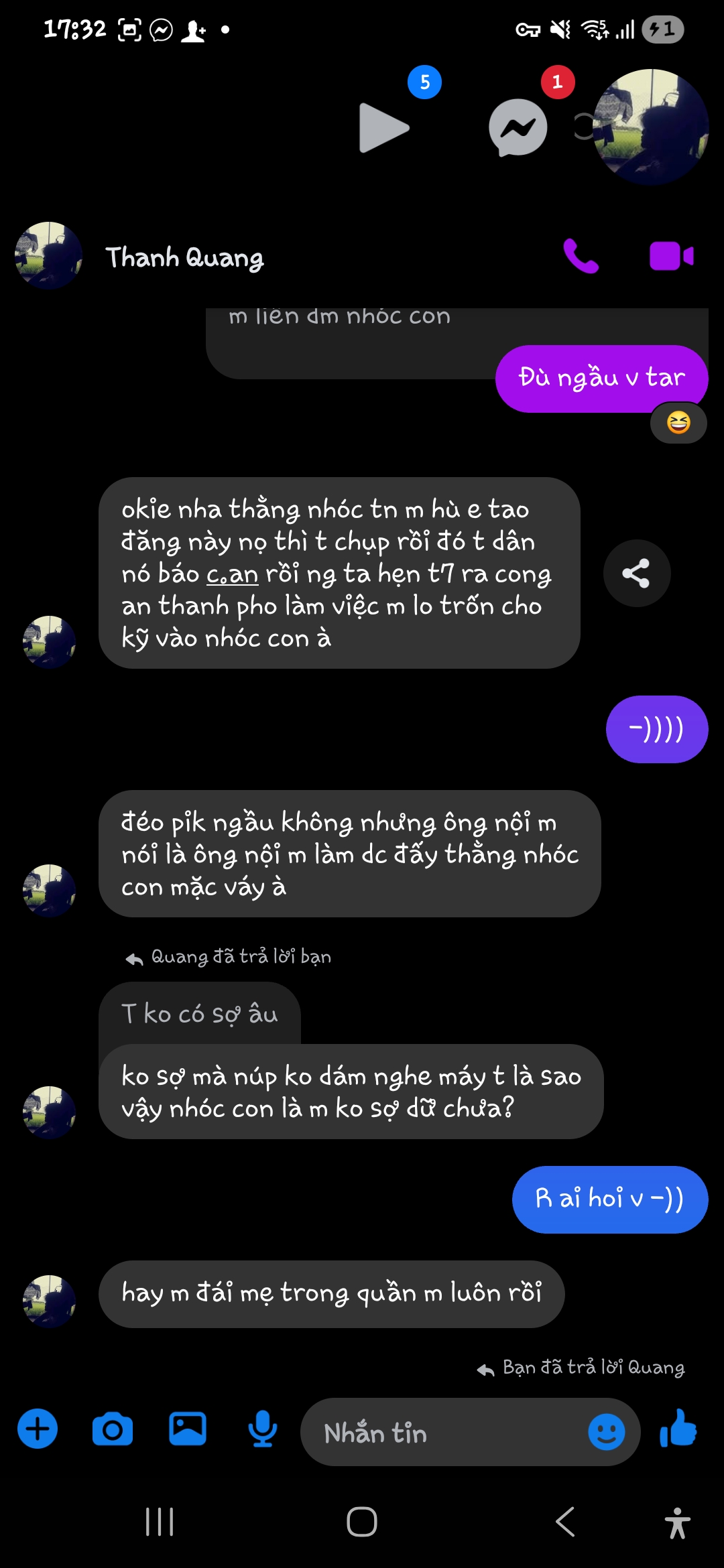Start a video call with Thanh Quang
Screen dimensions: 724x1568
tap(671, 257)
